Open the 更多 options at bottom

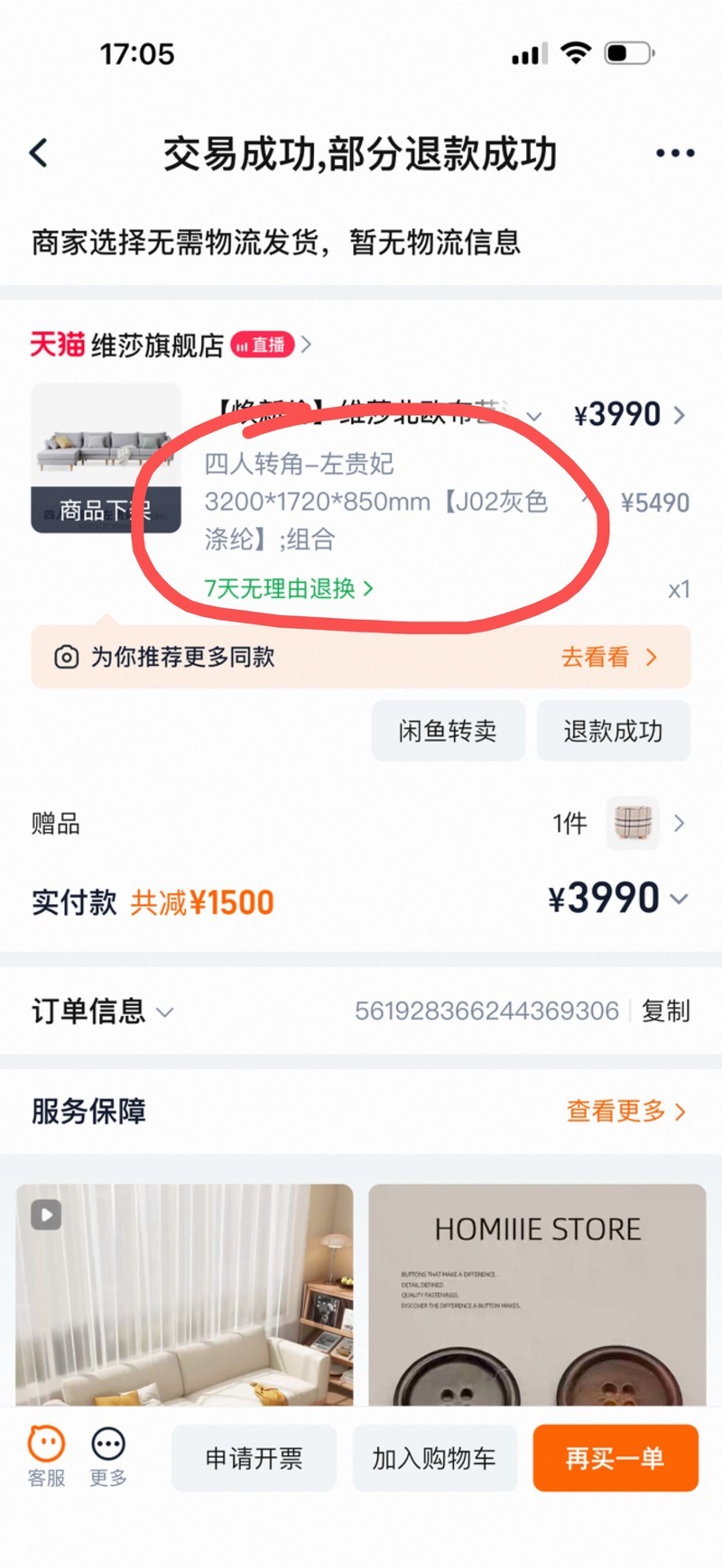pos(108,1456)
